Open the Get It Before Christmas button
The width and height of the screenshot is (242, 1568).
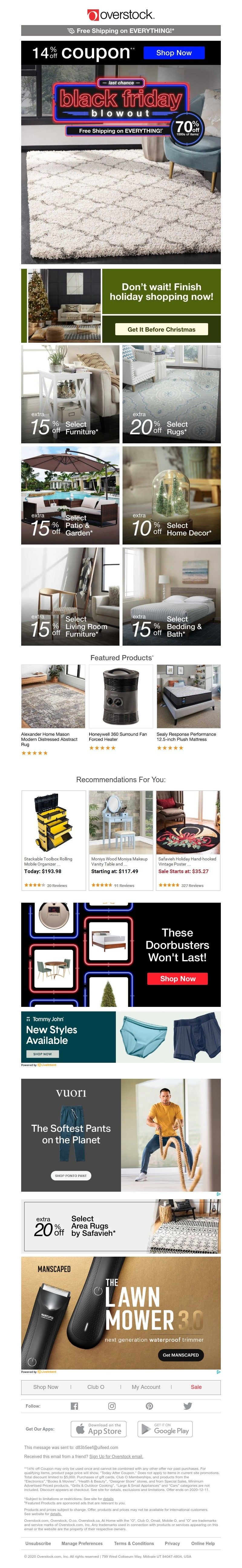[162, 329]
